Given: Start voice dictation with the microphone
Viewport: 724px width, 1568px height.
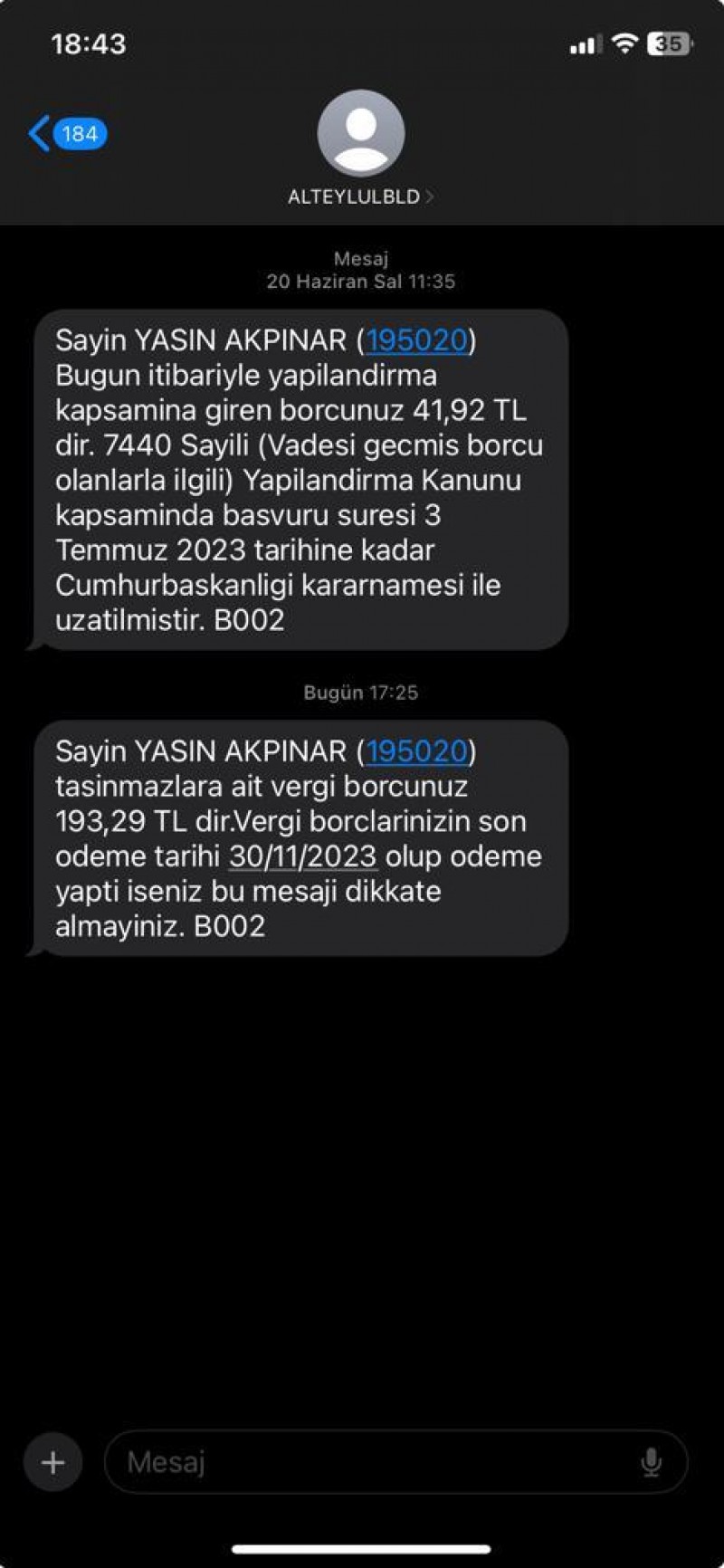Looking at the screenshot, I should 651,1462.
